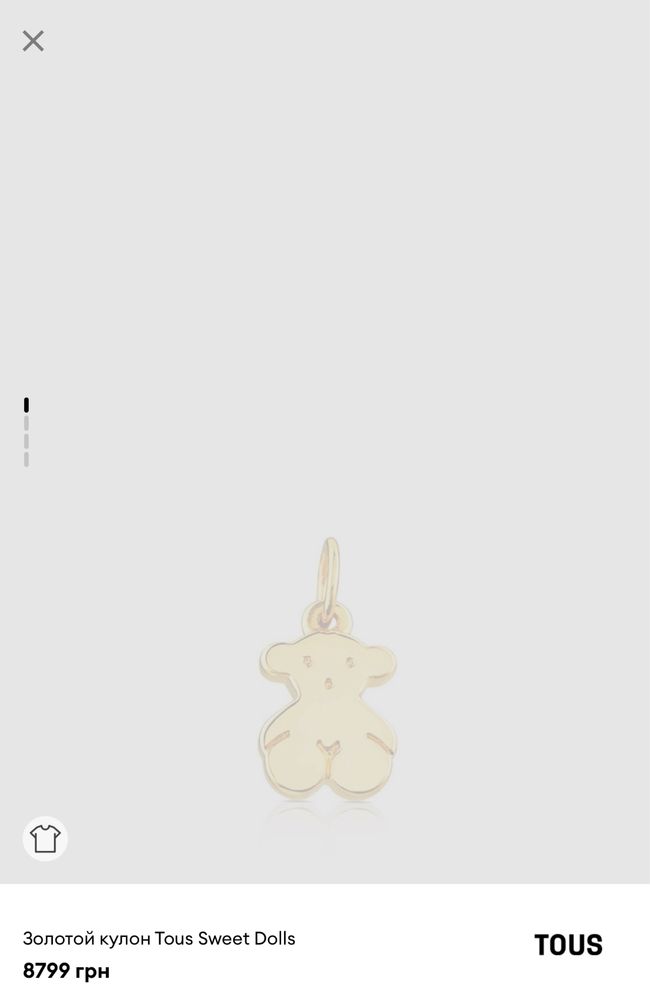Screen dimensions: 650x1000
Task: Close the product image viewer
Action: pos(33,41)
